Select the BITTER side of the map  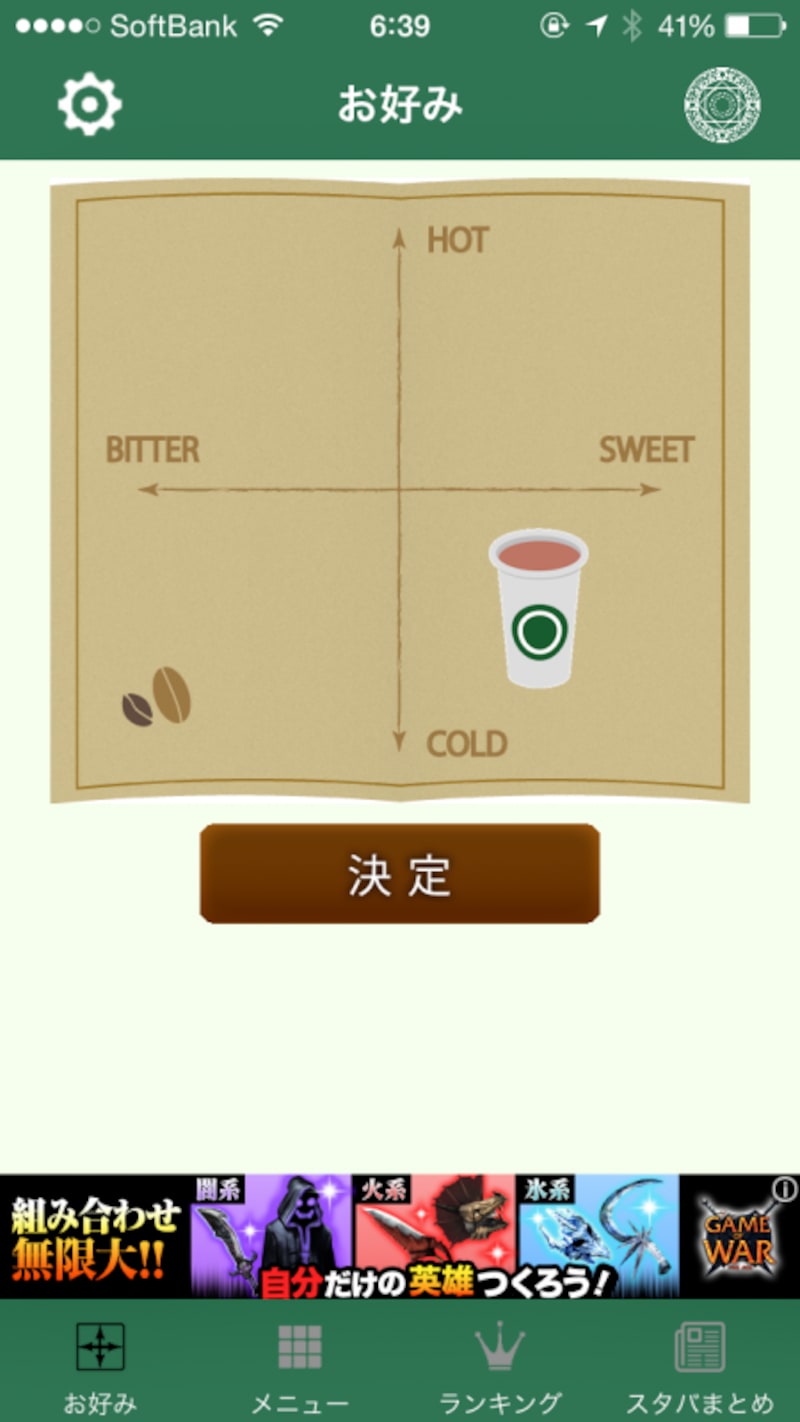click(x=152, y=450)
